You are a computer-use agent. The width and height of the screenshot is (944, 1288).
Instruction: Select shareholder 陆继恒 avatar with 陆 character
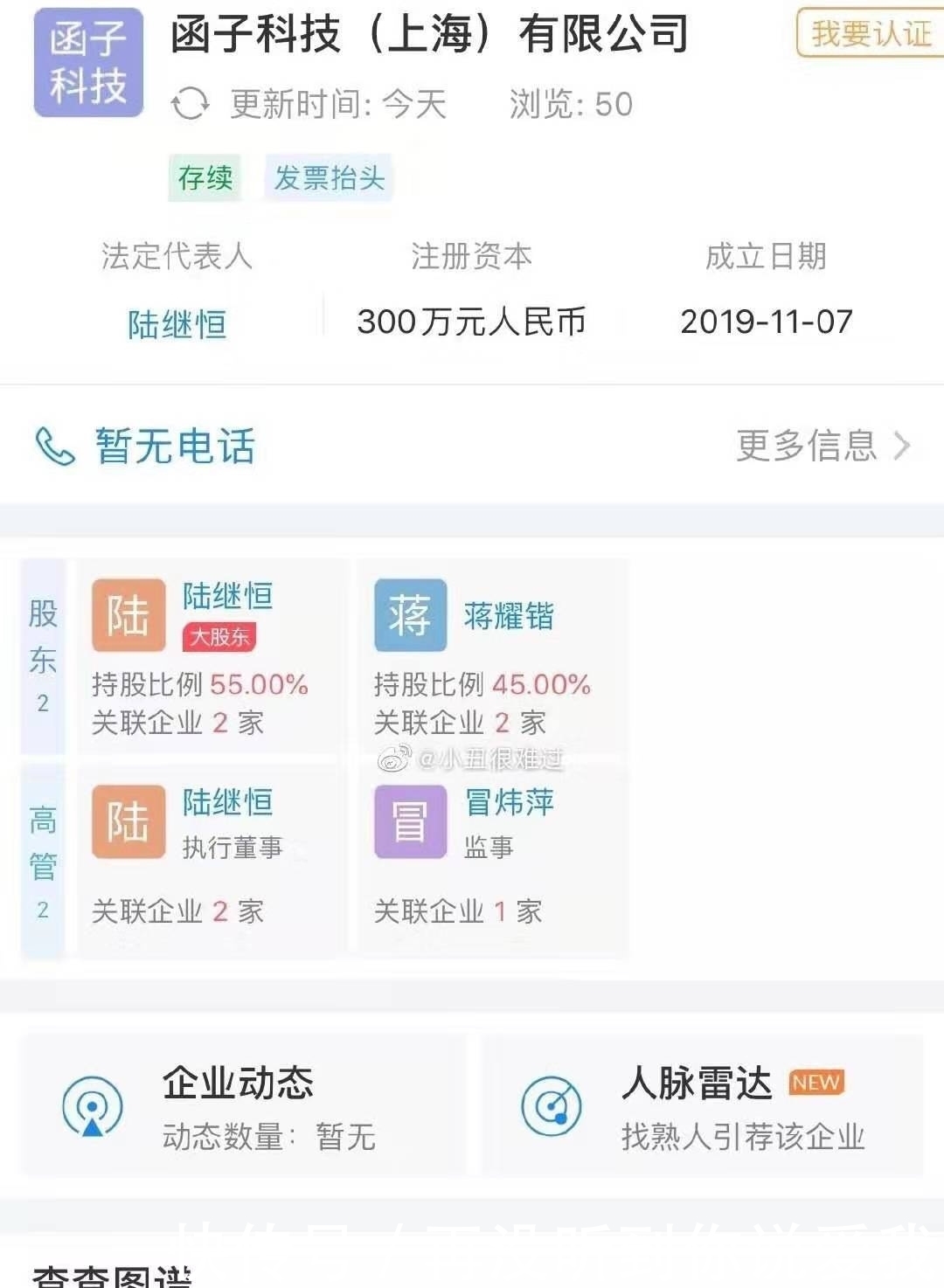[128, 613]
